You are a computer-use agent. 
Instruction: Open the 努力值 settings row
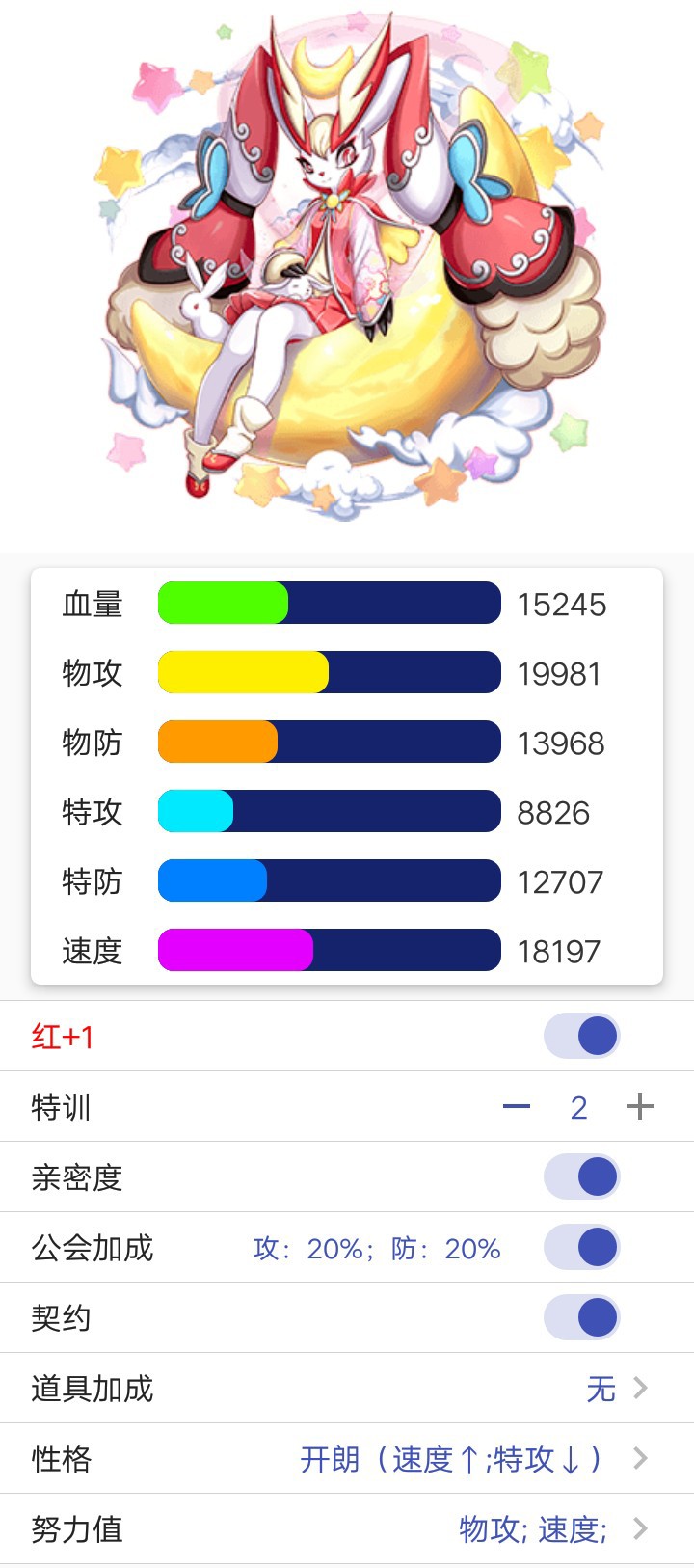(549, 1529)
